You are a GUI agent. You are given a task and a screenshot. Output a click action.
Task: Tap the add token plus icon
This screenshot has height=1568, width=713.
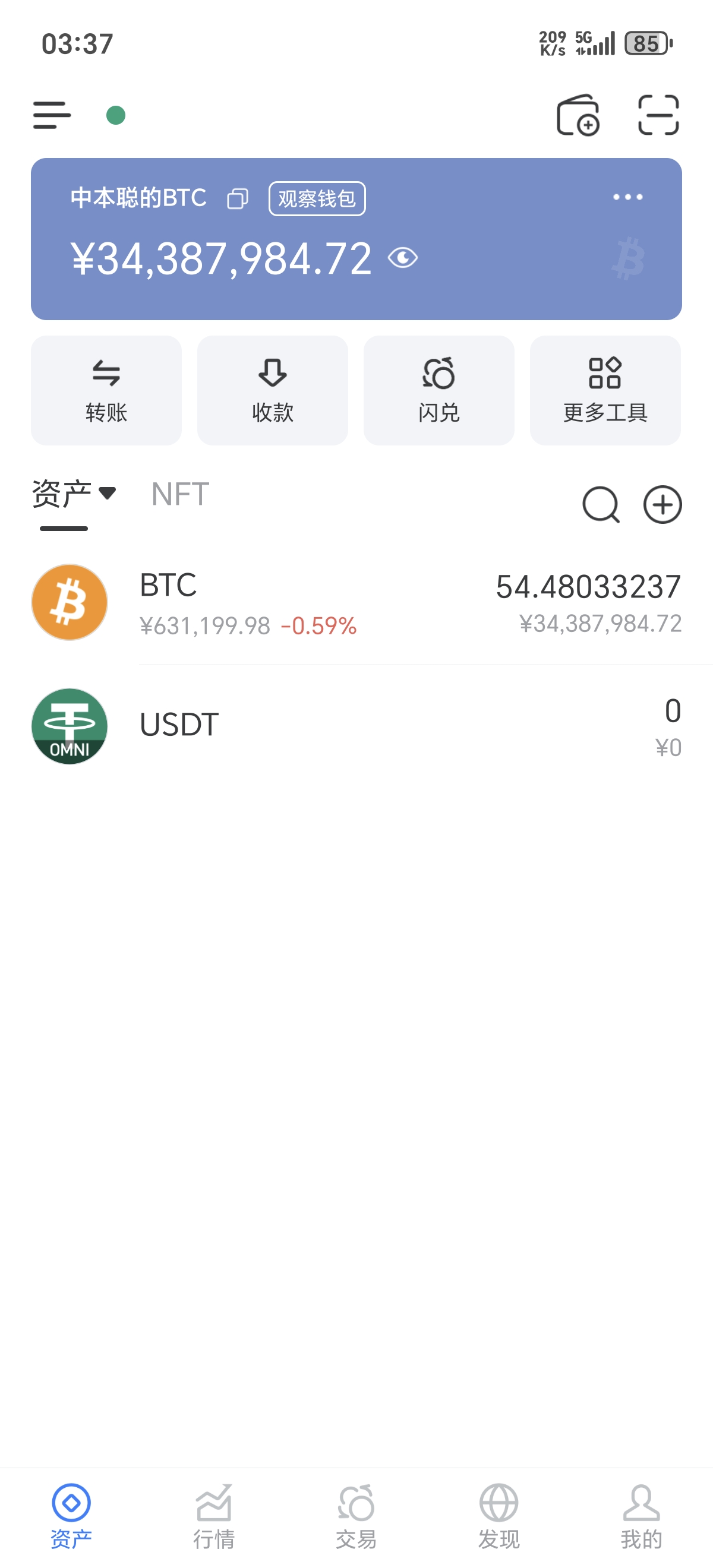pos(662,504)
